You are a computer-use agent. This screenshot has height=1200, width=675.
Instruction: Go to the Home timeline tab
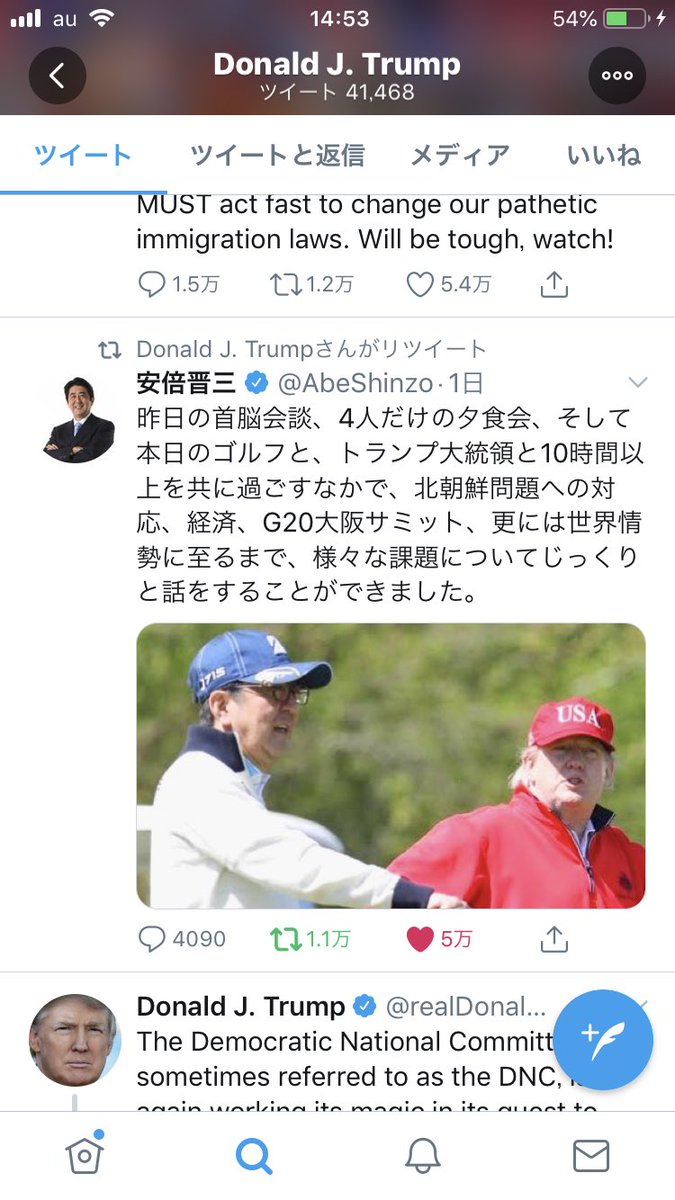tap(85, 1155)
